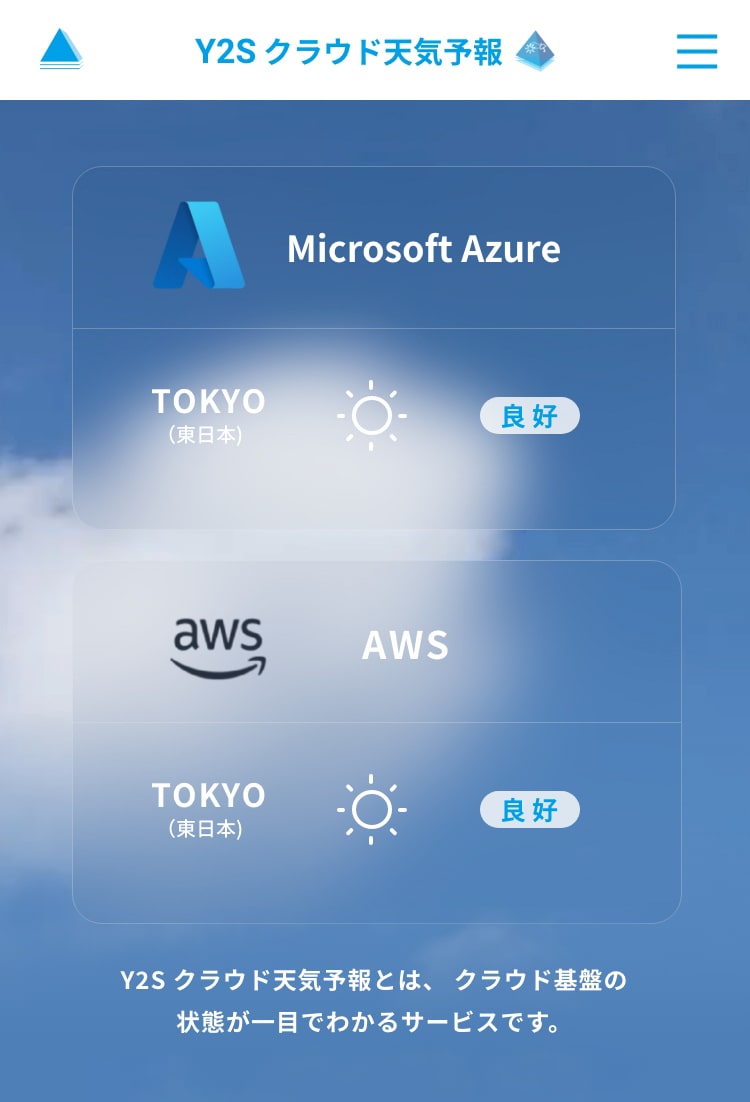
Task: Toggle the AWS TOKYO status indicator
Action: [529, 810]
